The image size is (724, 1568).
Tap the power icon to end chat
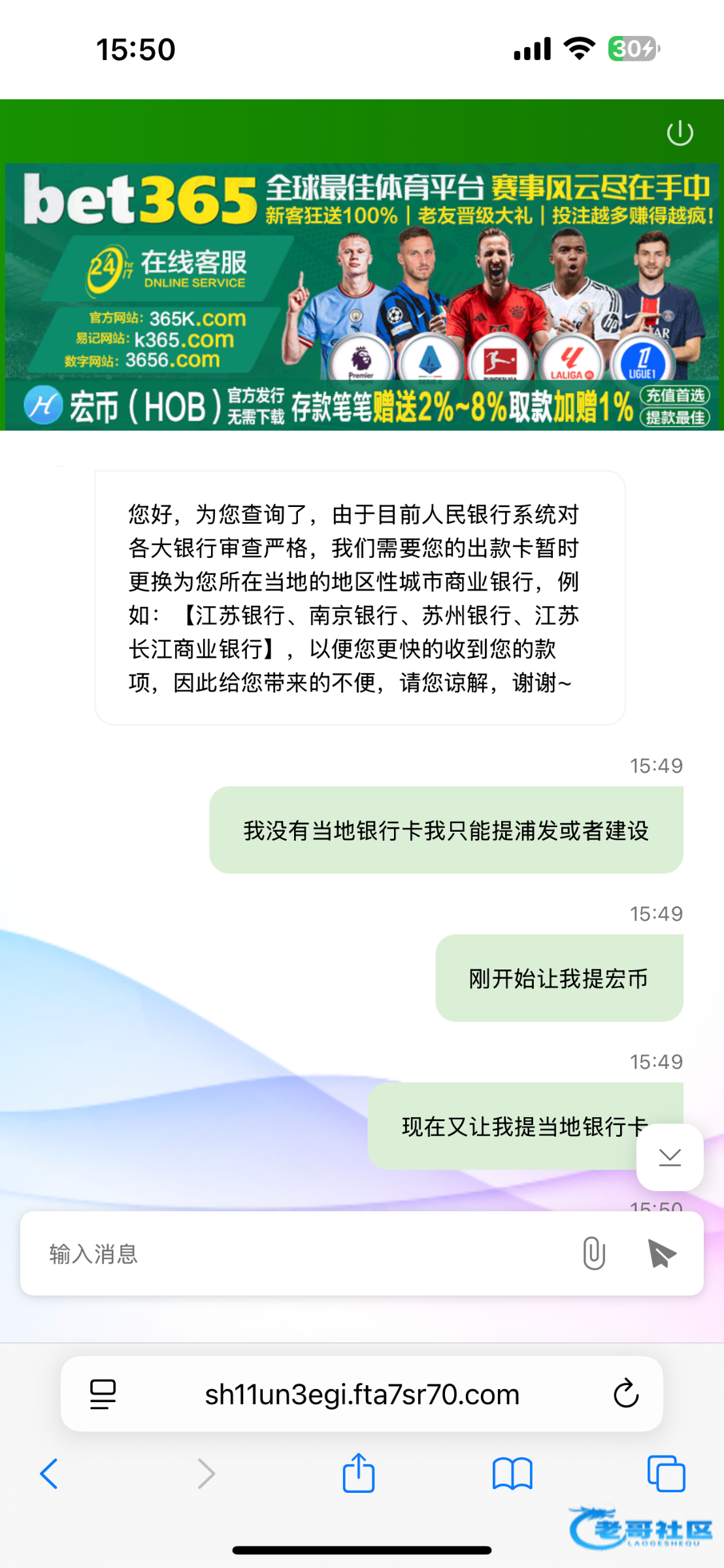pyautogui.click(x=680, y=133)
